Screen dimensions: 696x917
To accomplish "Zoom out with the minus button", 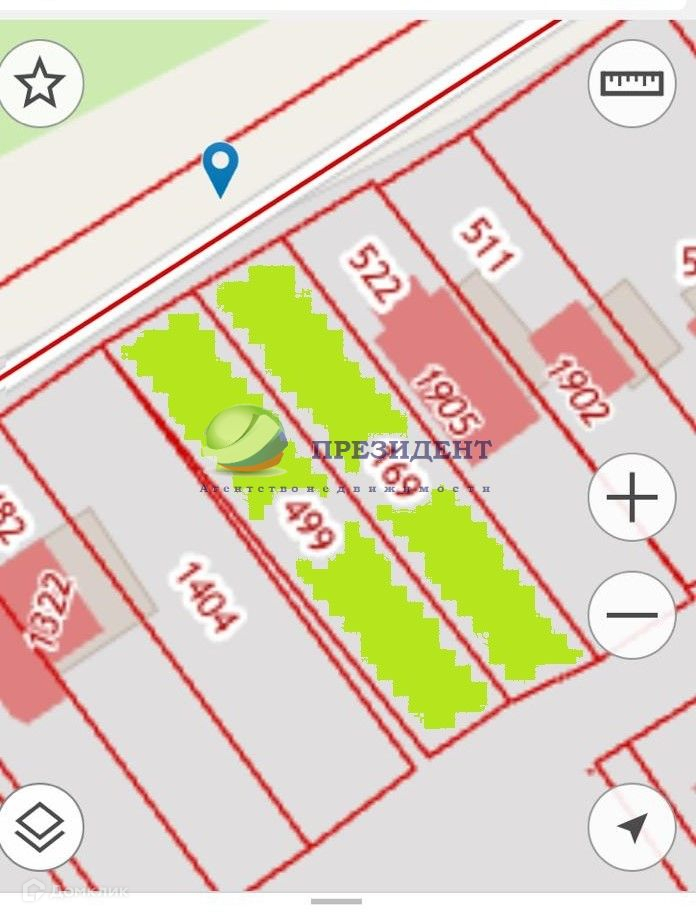I will 632,615.
